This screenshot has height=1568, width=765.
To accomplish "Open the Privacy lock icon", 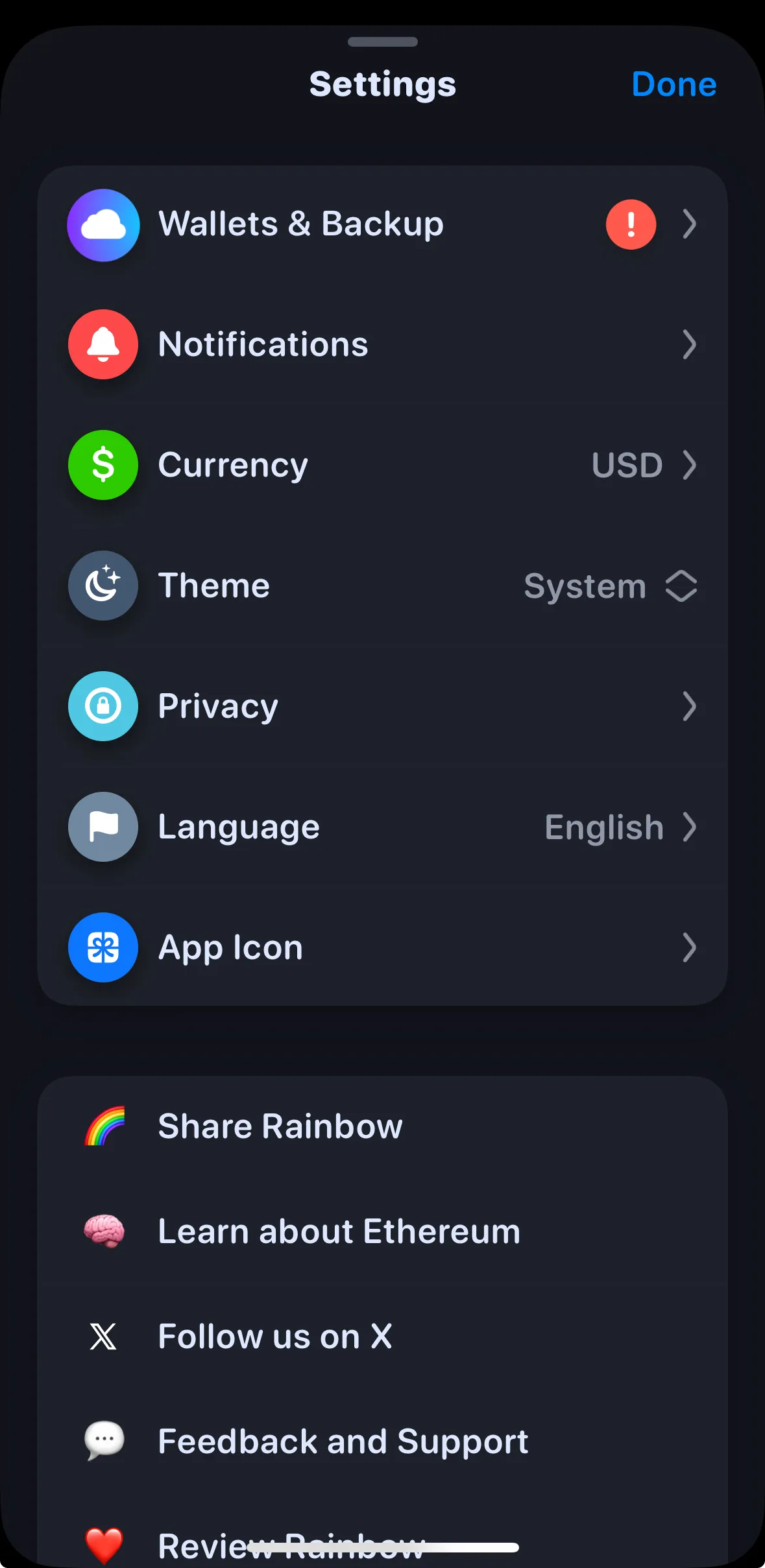I will [103, 706].
